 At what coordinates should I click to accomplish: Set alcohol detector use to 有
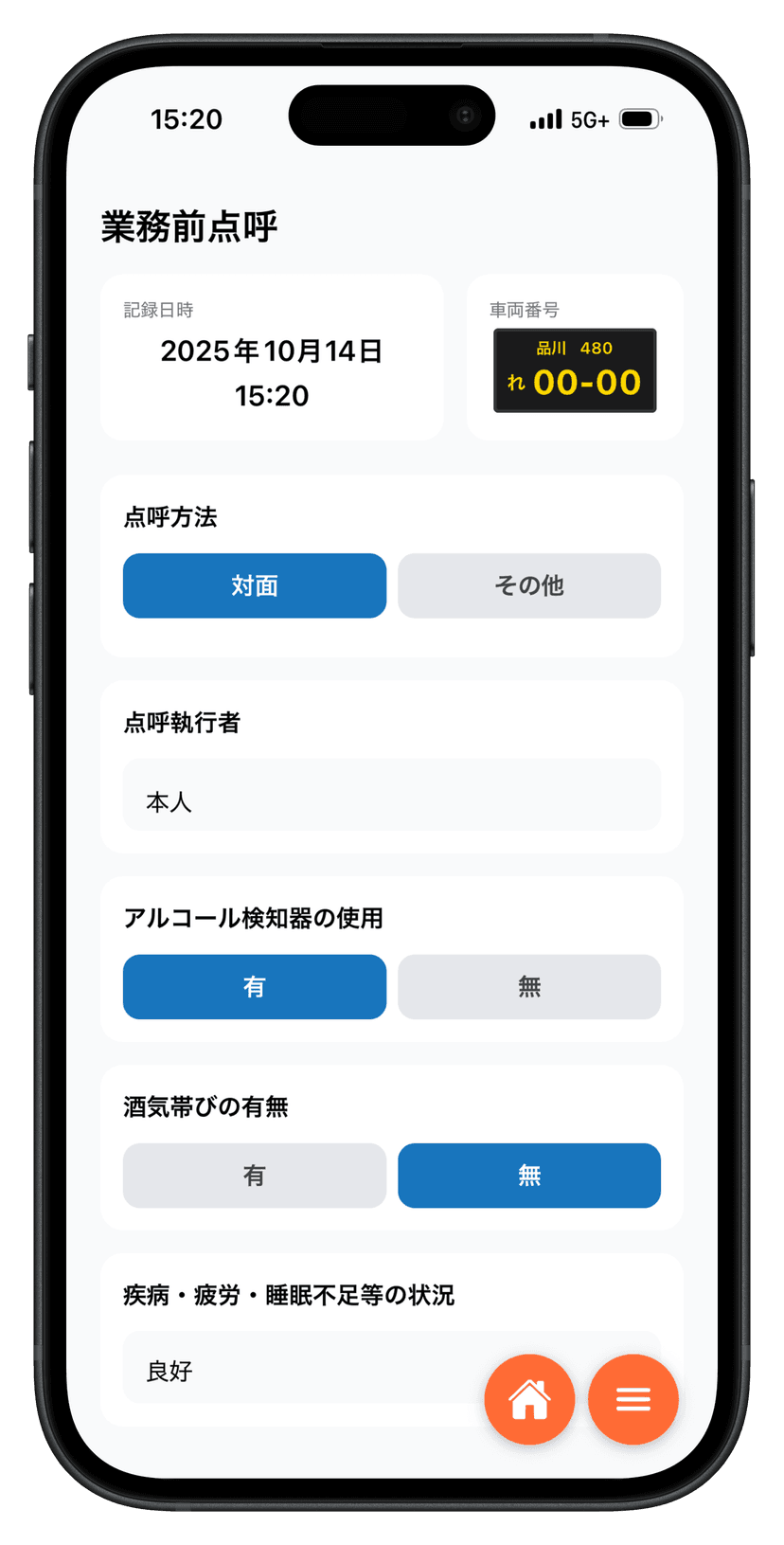click(x=254, y=986)
